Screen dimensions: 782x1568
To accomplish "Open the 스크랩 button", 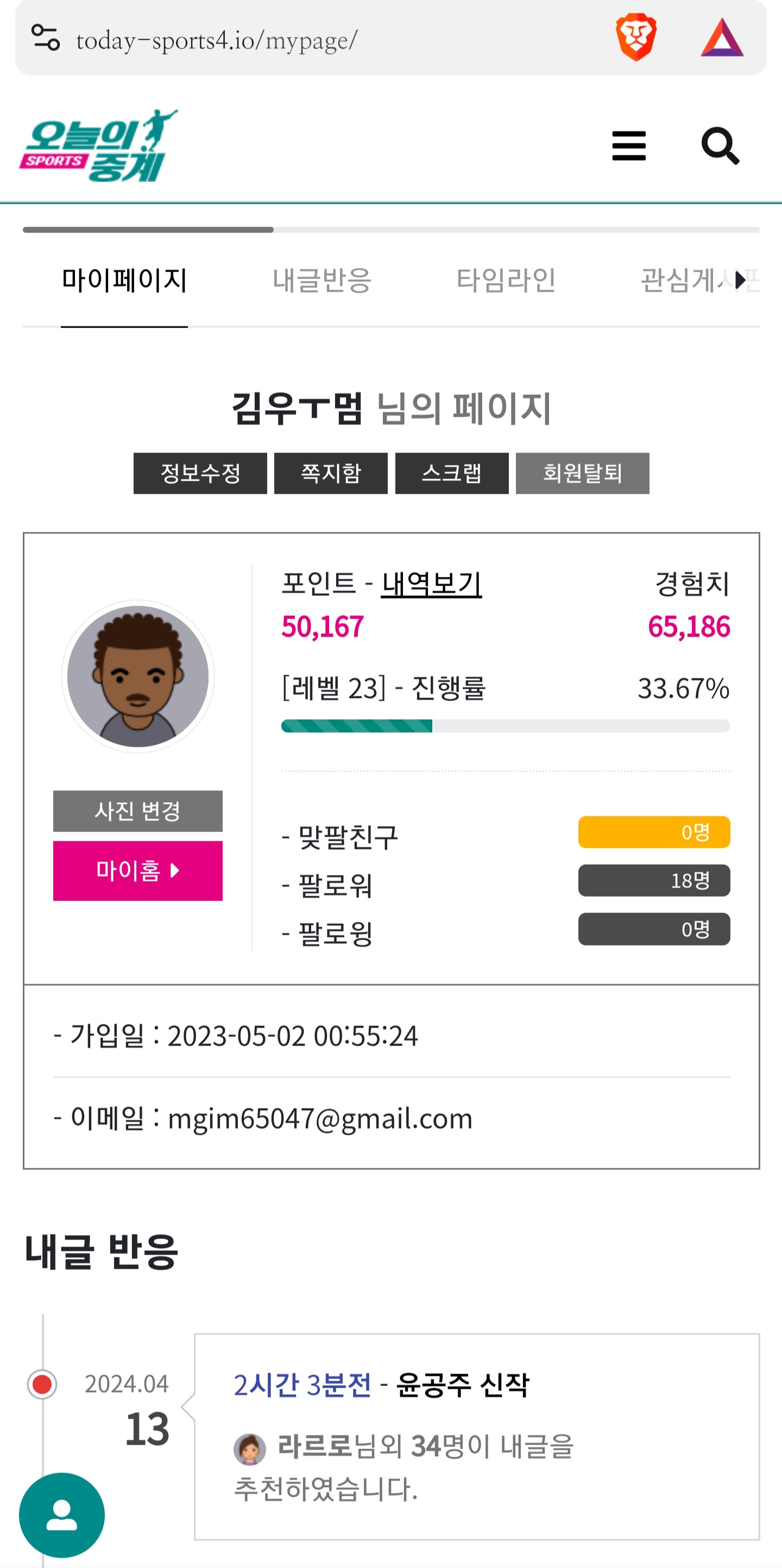I will [x=452, y=473].
